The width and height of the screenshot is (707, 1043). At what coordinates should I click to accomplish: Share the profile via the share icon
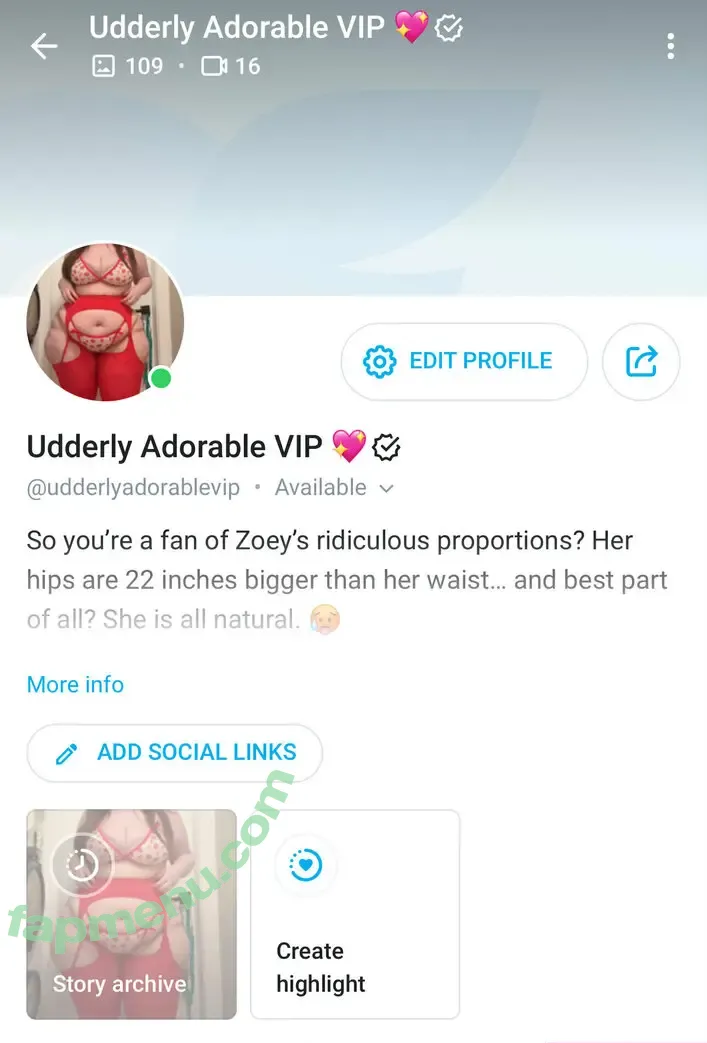(x=641, y=361)
